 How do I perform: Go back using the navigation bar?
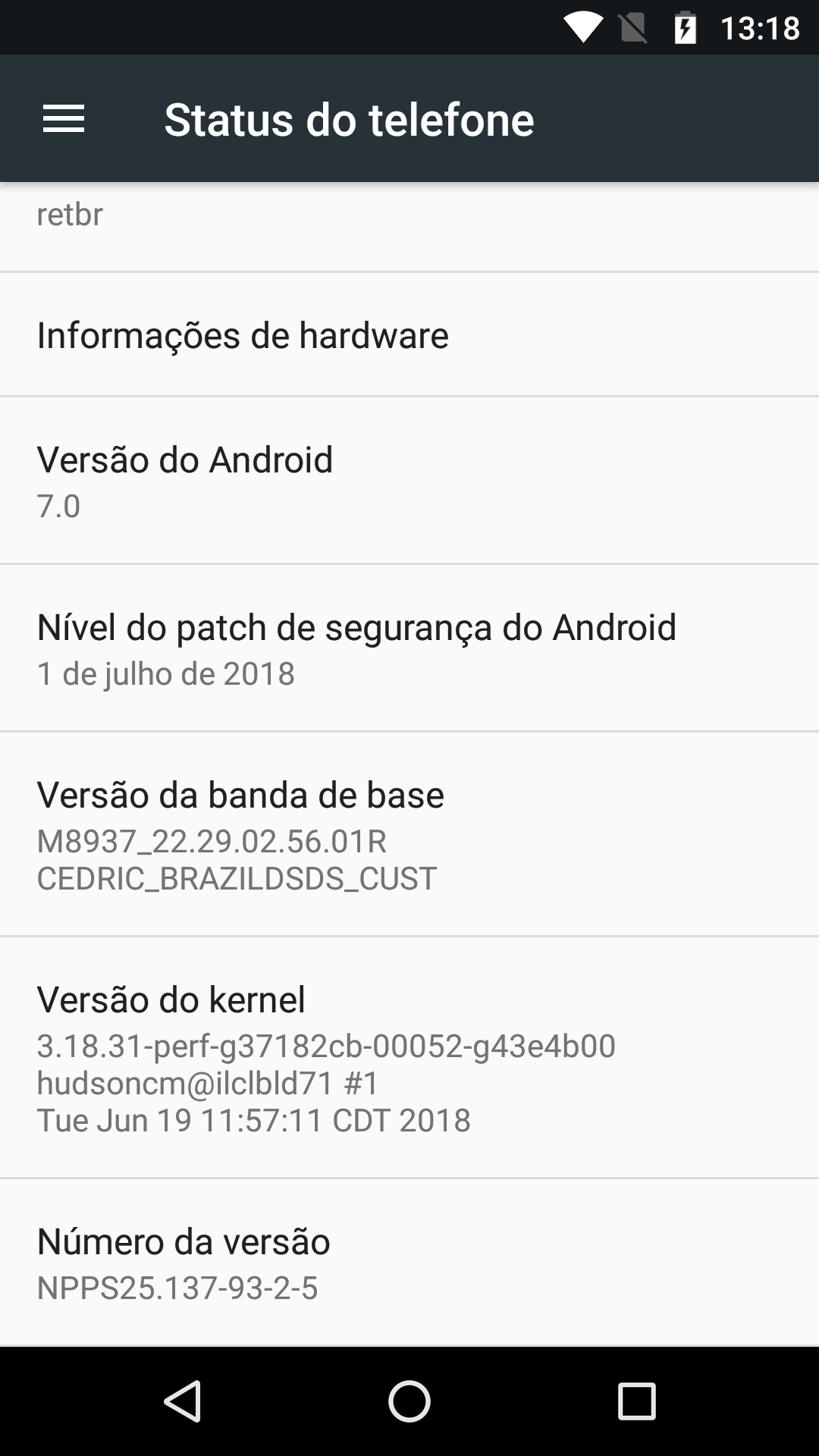coord(183,1401)
